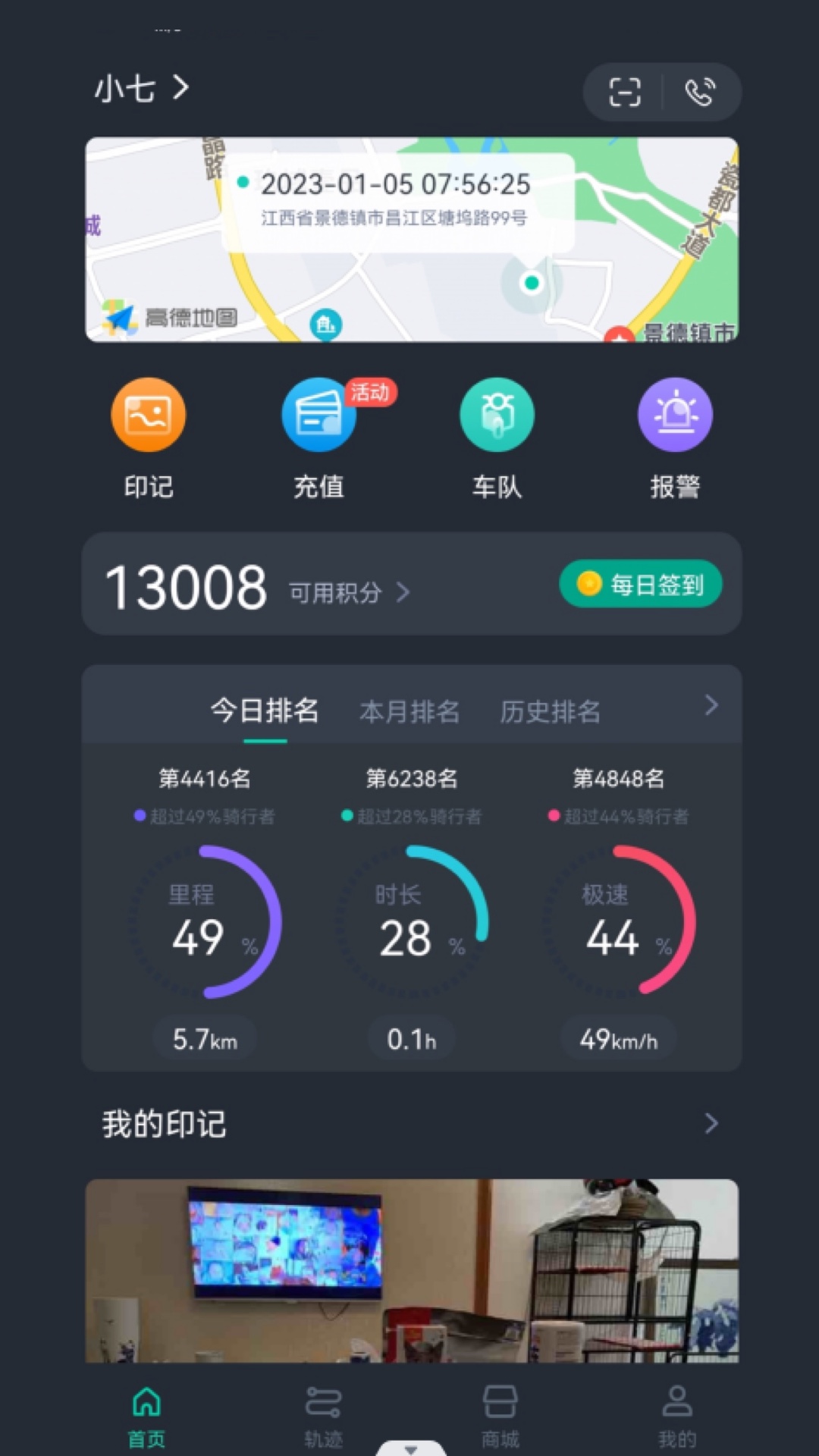Image resolution: width=819 pixels, height=1456 pixels.
Task: Switch to the 商城 tab
Action: (500, 1417)
